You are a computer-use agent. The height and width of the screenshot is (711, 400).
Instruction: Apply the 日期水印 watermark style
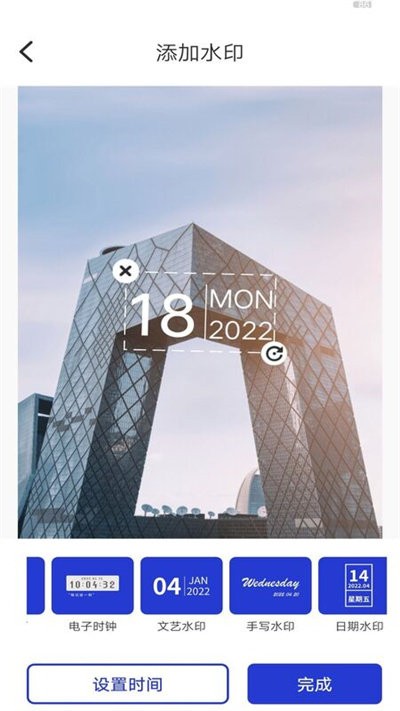[352, 585]
